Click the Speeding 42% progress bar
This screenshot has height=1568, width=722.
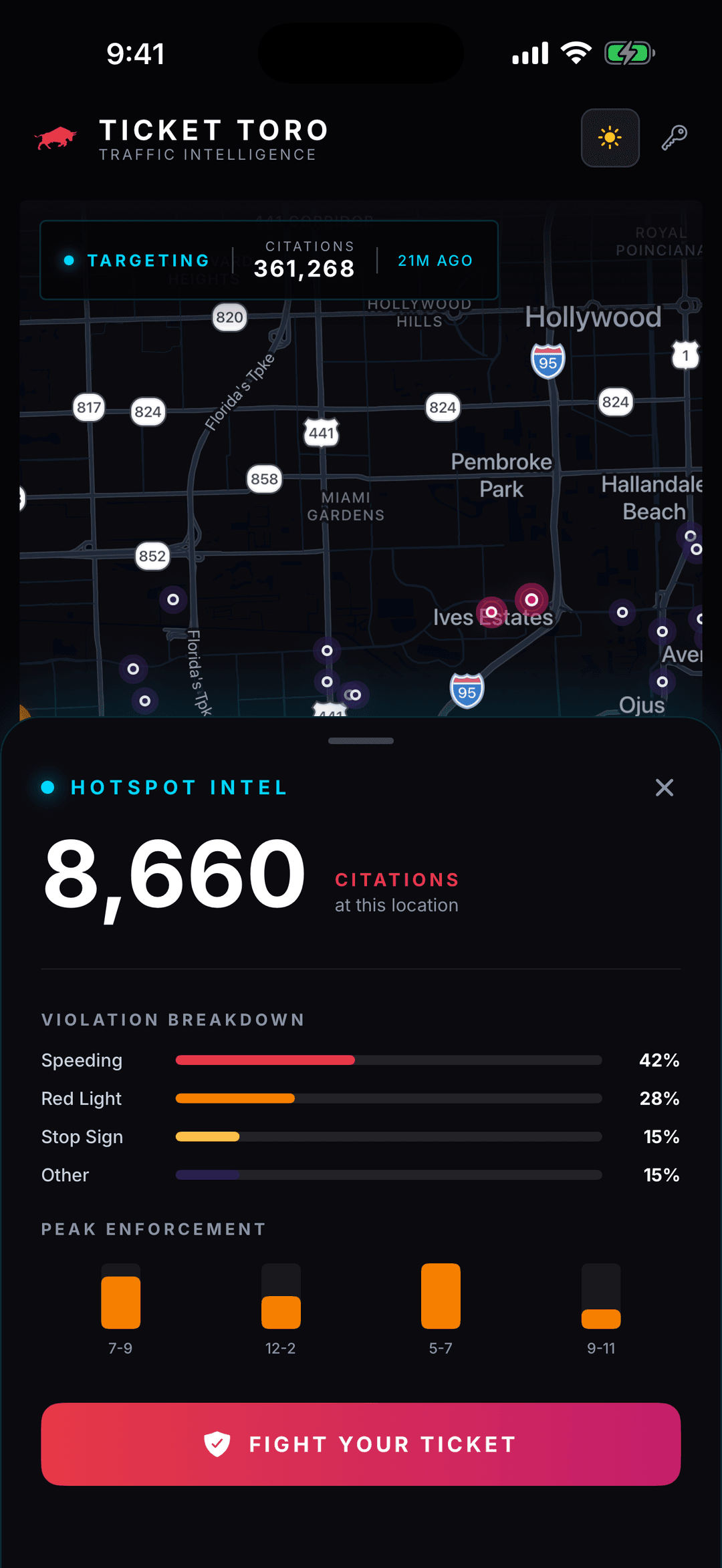pos(388,1060)
